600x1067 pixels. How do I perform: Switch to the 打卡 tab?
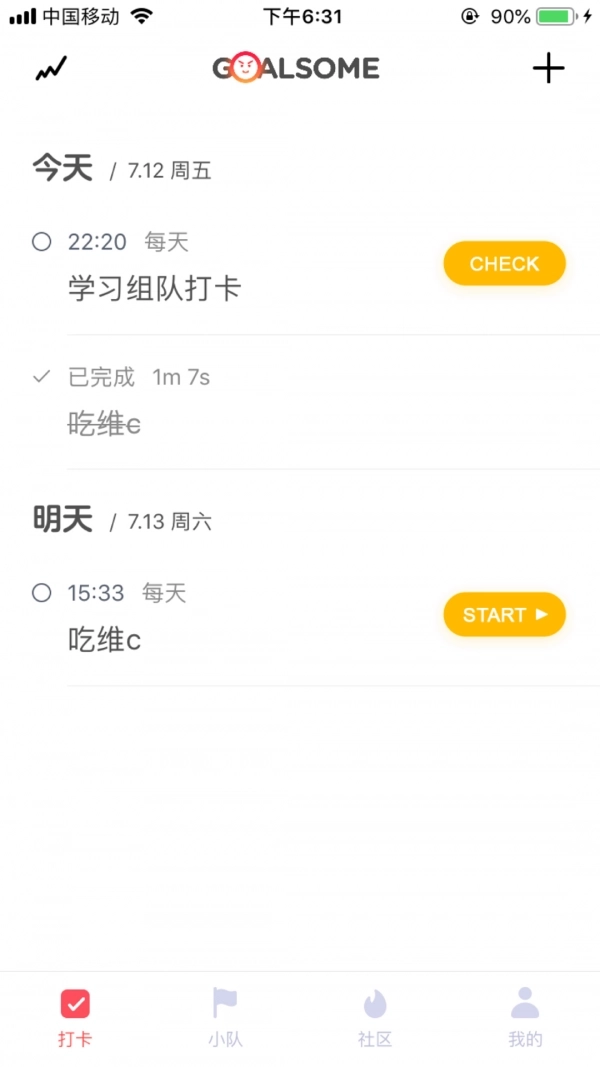(x=75, y=1016)
